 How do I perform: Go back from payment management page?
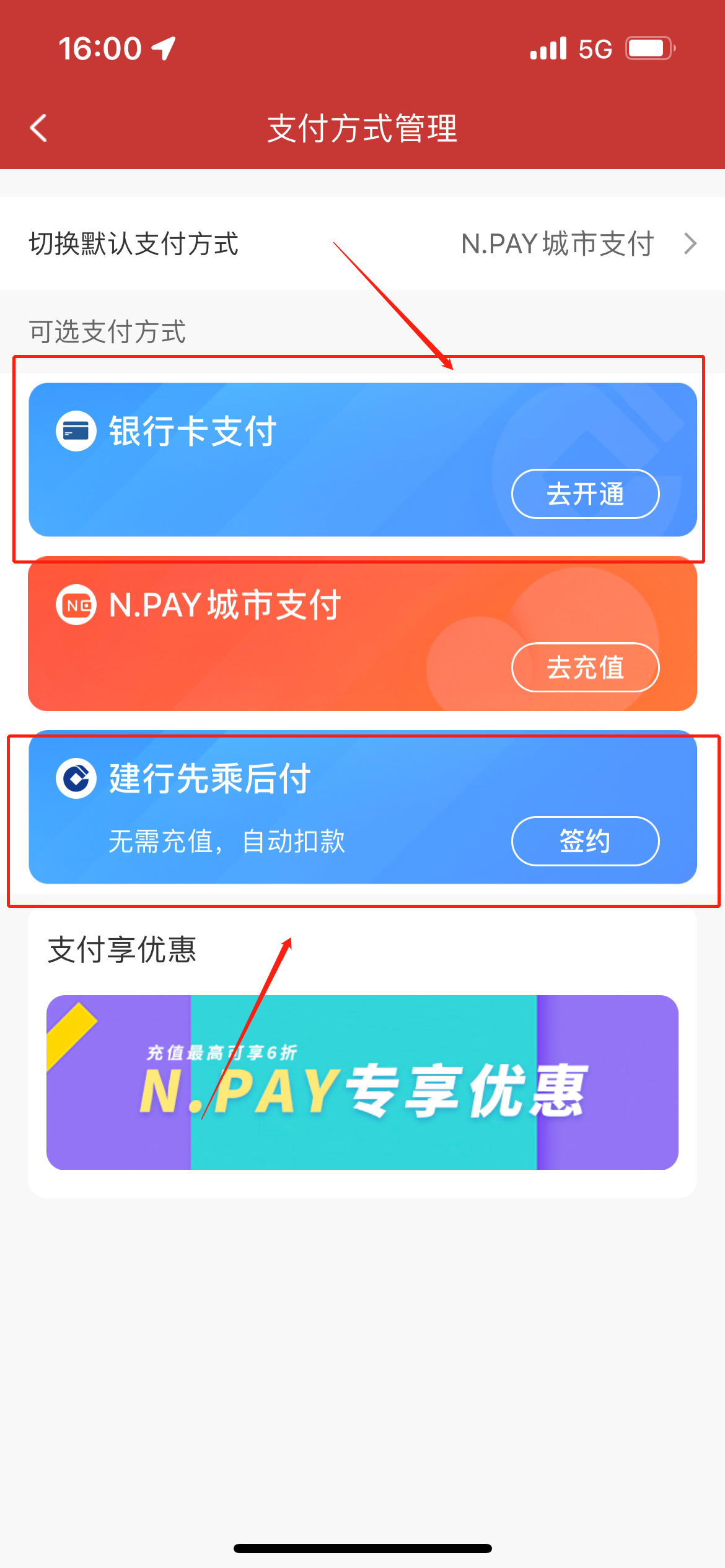[x=38, y=128]
